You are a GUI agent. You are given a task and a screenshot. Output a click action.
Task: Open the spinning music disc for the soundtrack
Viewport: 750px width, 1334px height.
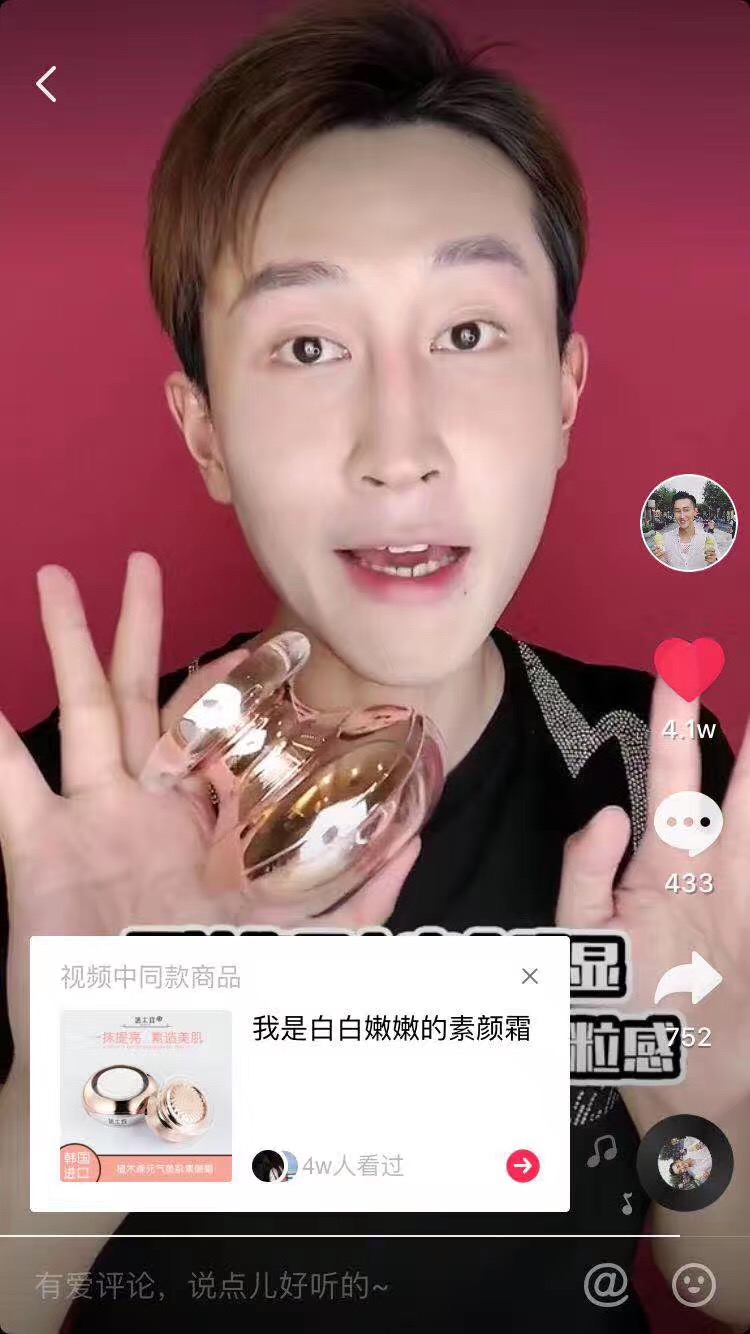[685, 1163]
